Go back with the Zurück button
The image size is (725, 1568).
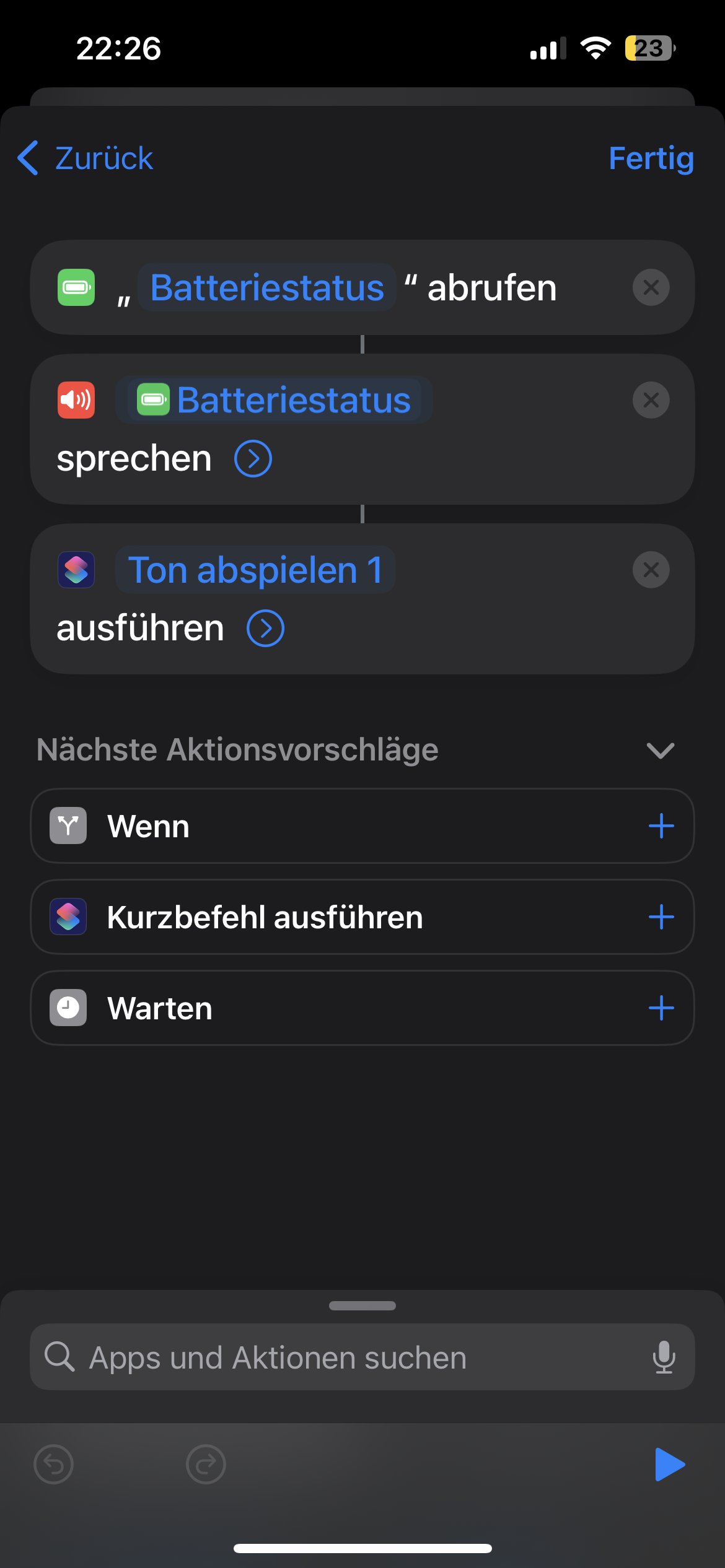click(86, 159)
